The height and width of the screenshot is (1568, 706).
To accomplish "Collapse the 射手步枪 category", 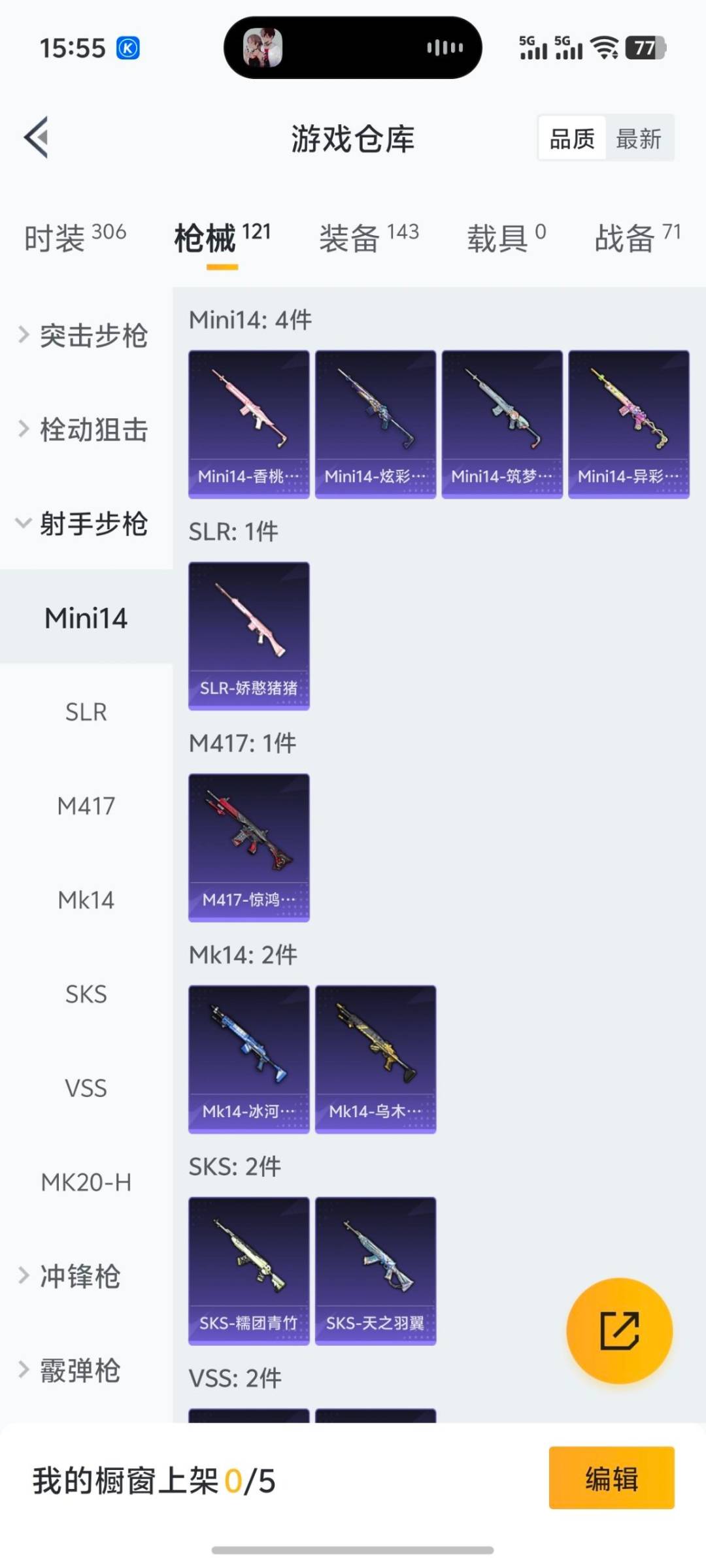I will (86, 523).
